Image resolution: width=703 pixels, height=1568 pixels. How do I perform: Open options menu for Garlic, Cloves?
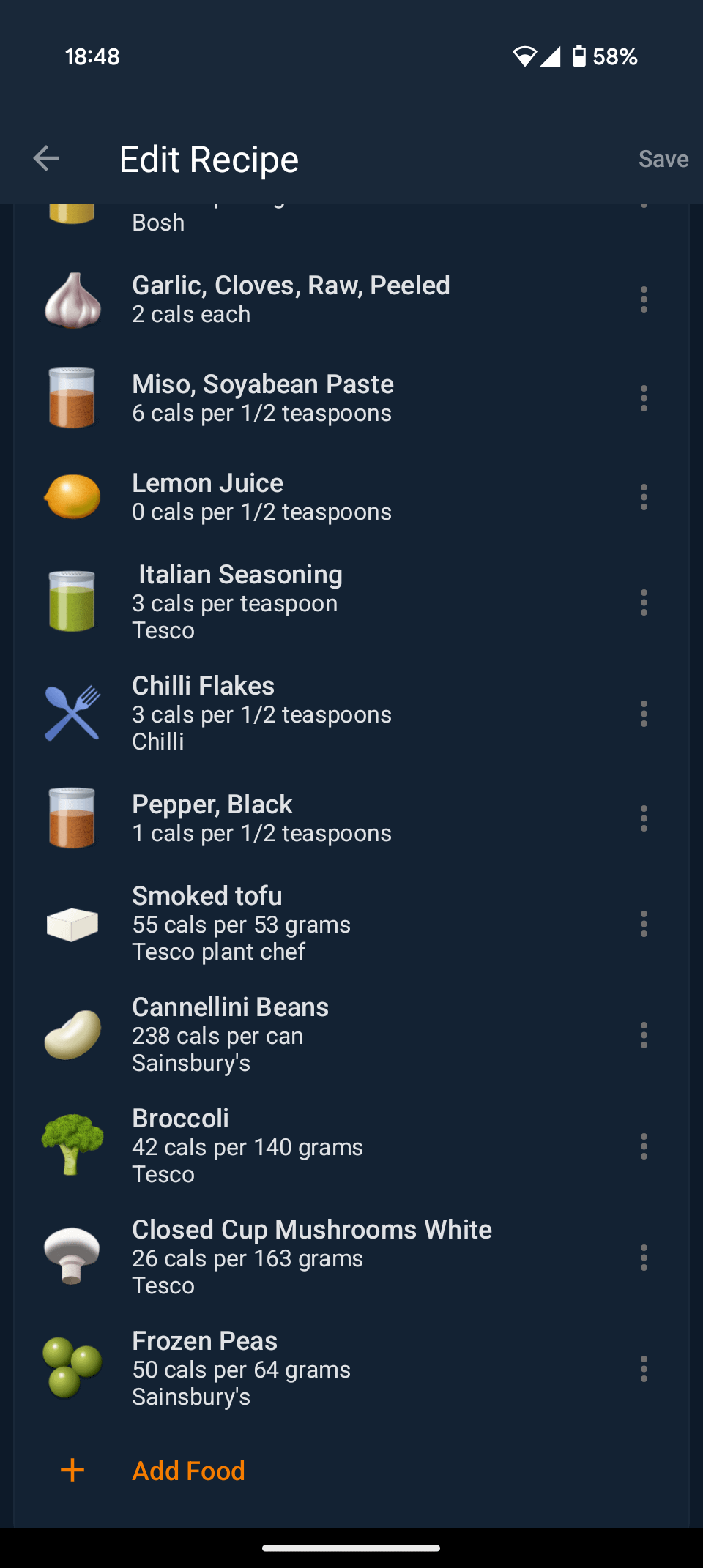[644, 299]
